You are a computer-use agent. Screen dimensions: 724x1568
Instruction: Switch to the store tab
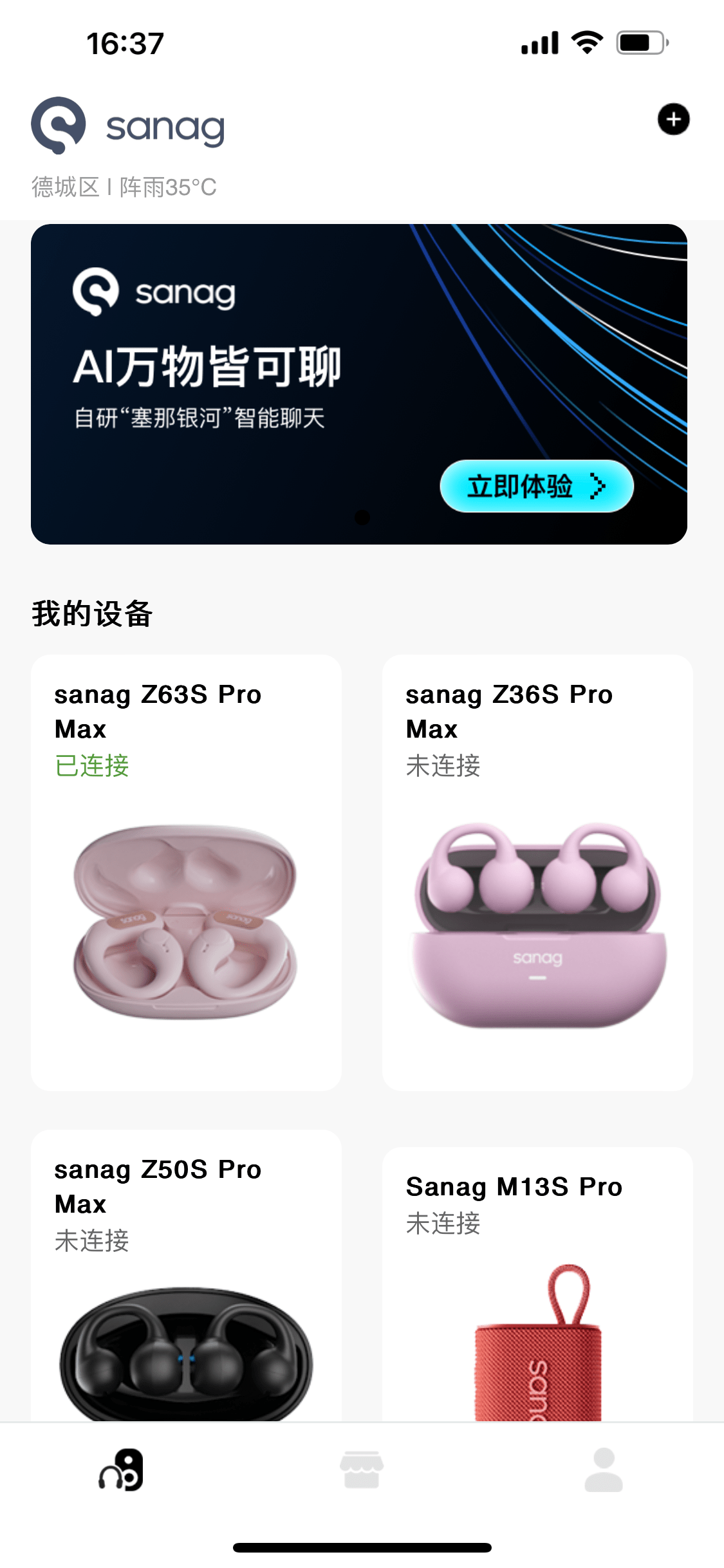(x=362, y=1470)
